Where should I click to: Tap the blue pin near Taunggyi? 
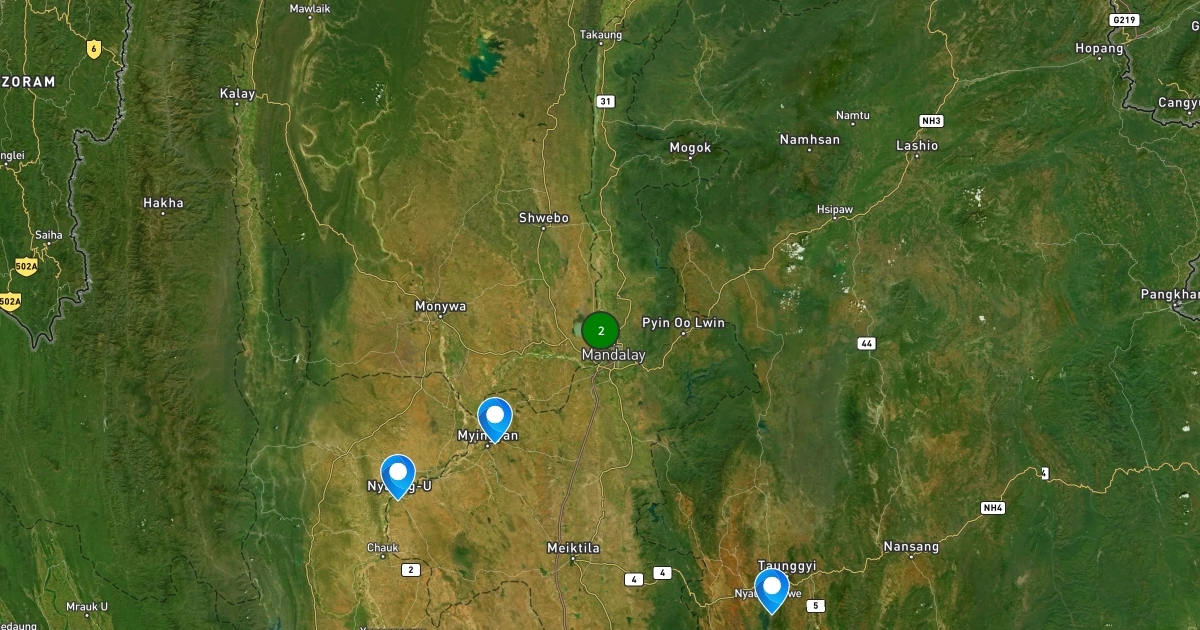pos(771,587)
